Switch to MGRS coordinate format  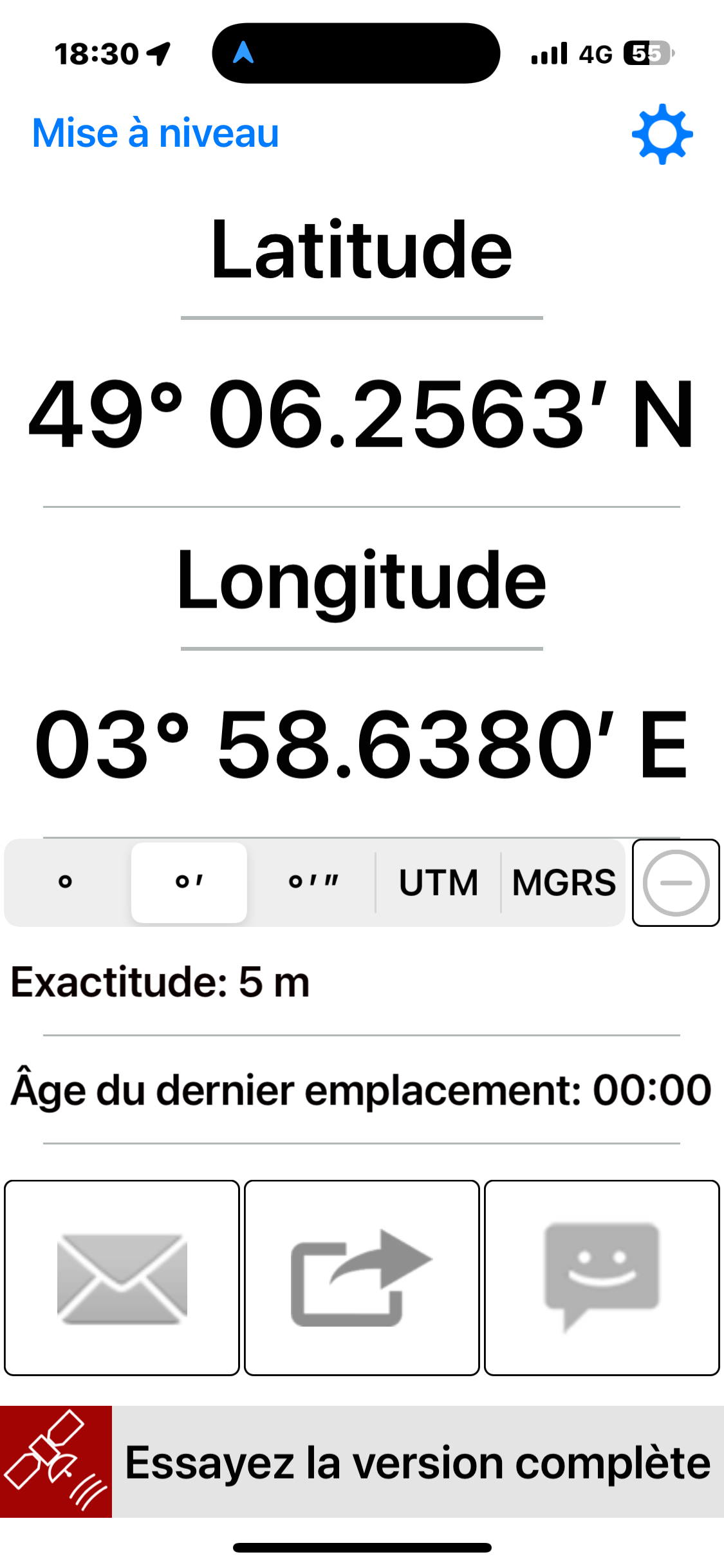pyautogui.click(x=564, y=882)
